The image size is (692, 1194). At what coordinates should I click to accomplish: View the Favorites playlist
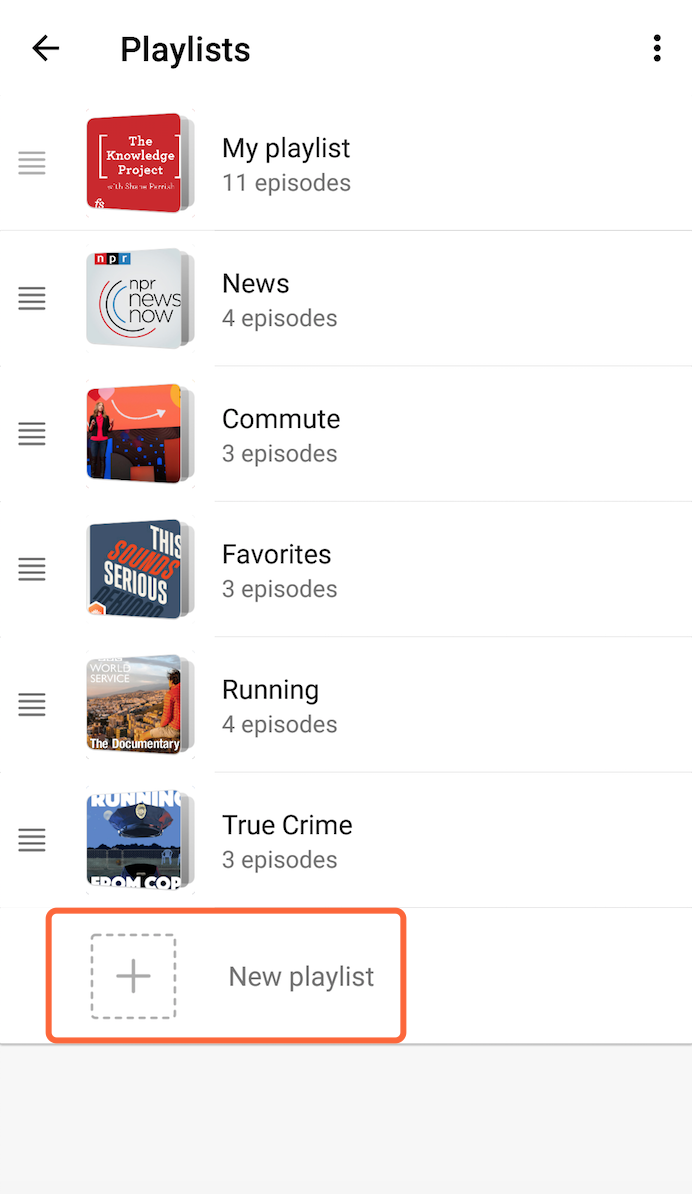(276, 570)
